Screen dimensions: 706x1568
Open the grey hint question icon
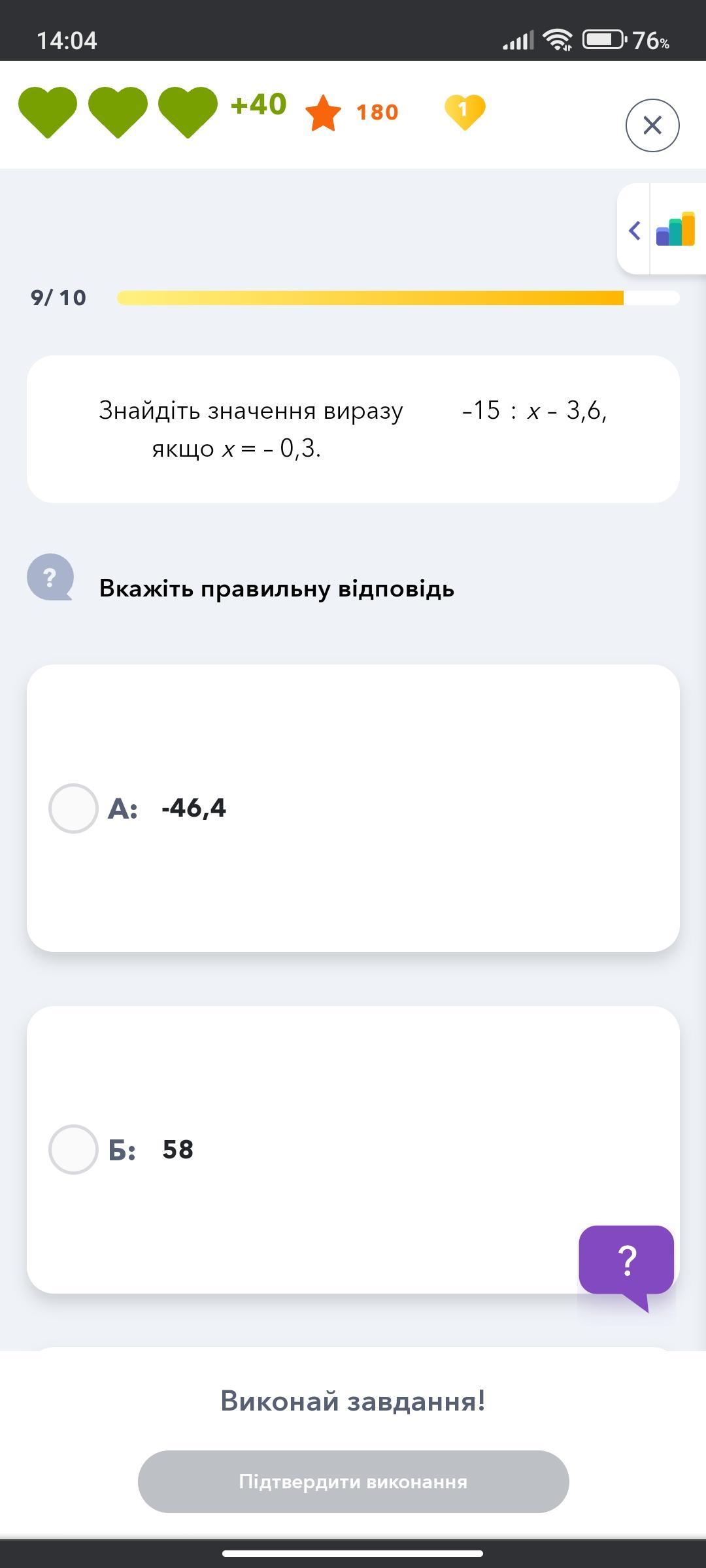pyautogui.click(x=50, y=577)
